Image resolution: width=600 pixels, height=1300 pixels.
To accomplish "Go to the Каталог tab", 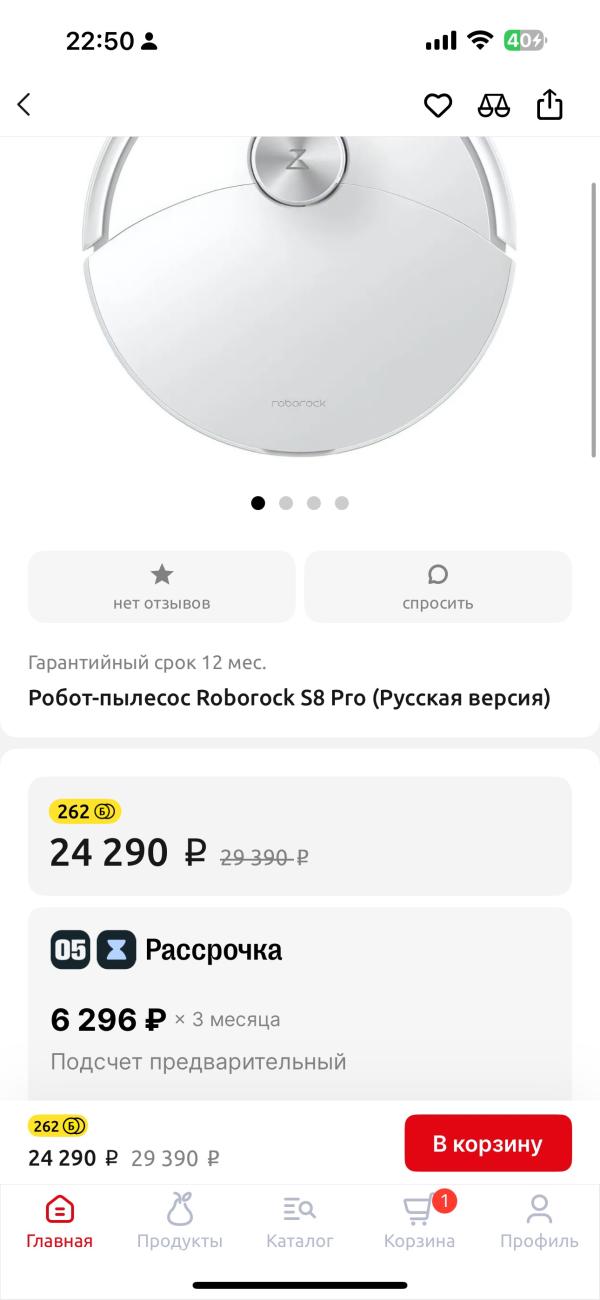I will 300,1222.
